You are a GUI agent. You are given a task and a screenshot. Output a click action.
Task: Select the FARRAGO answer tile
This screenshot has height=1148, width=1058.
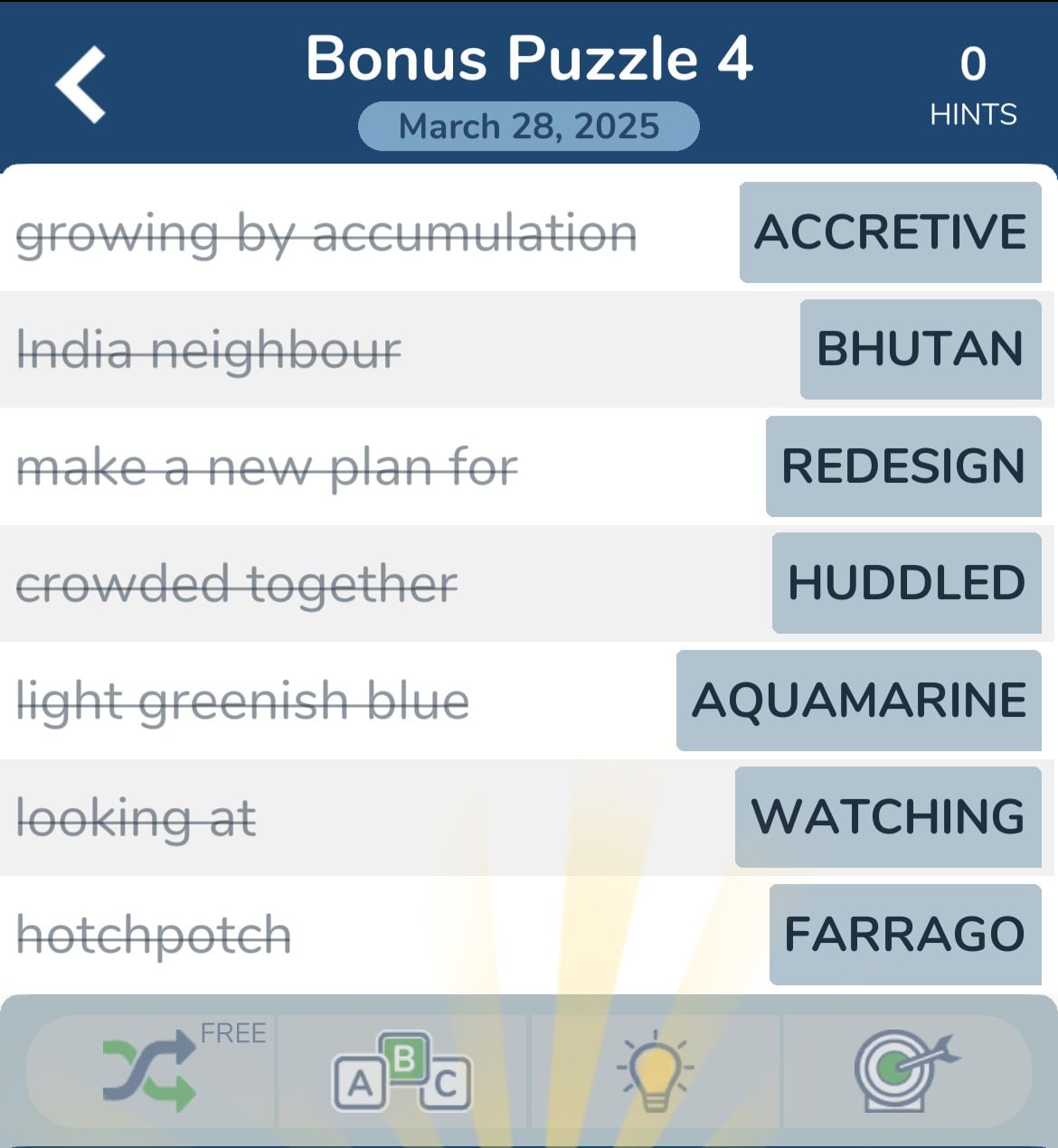pyautogui.click(x=904, y=934)
